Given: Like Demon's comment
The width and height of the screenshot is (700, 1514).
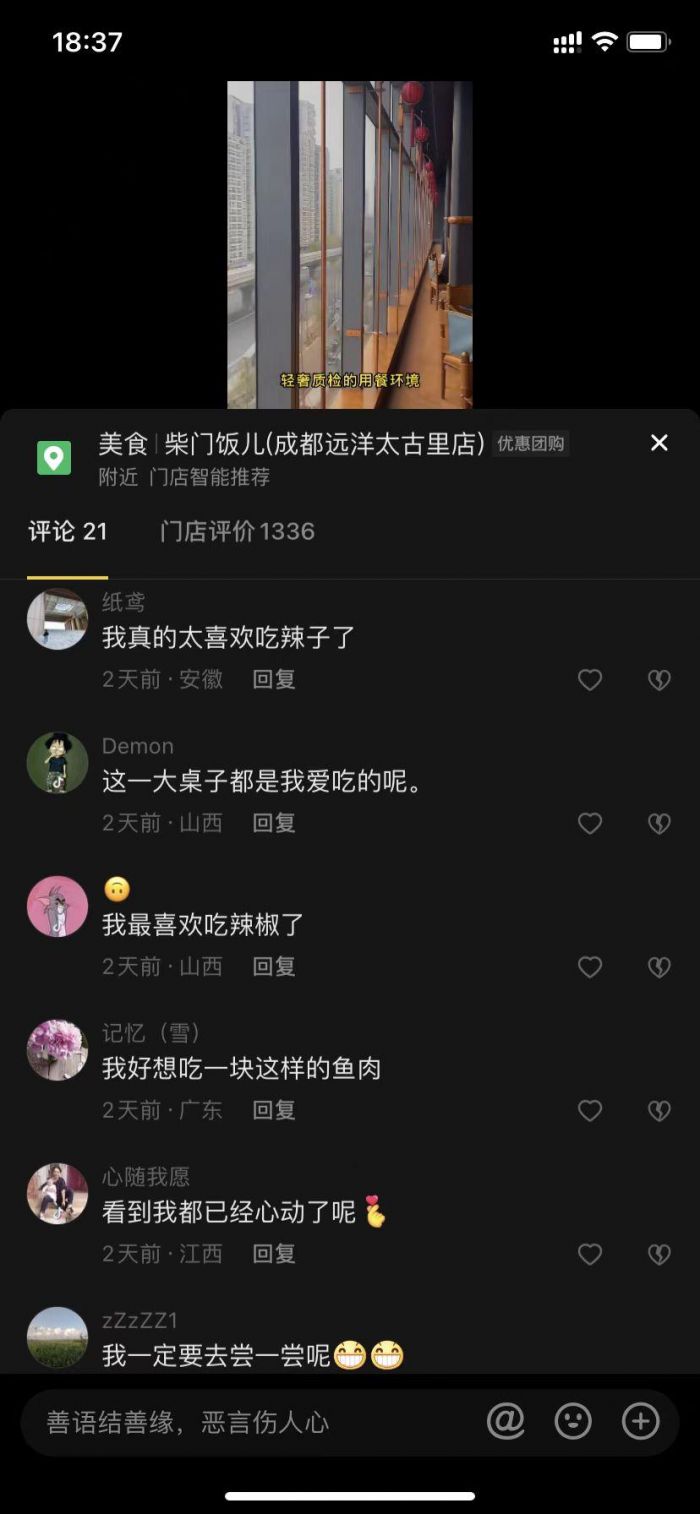Looking at the screenshot, I should pos(590,823).
